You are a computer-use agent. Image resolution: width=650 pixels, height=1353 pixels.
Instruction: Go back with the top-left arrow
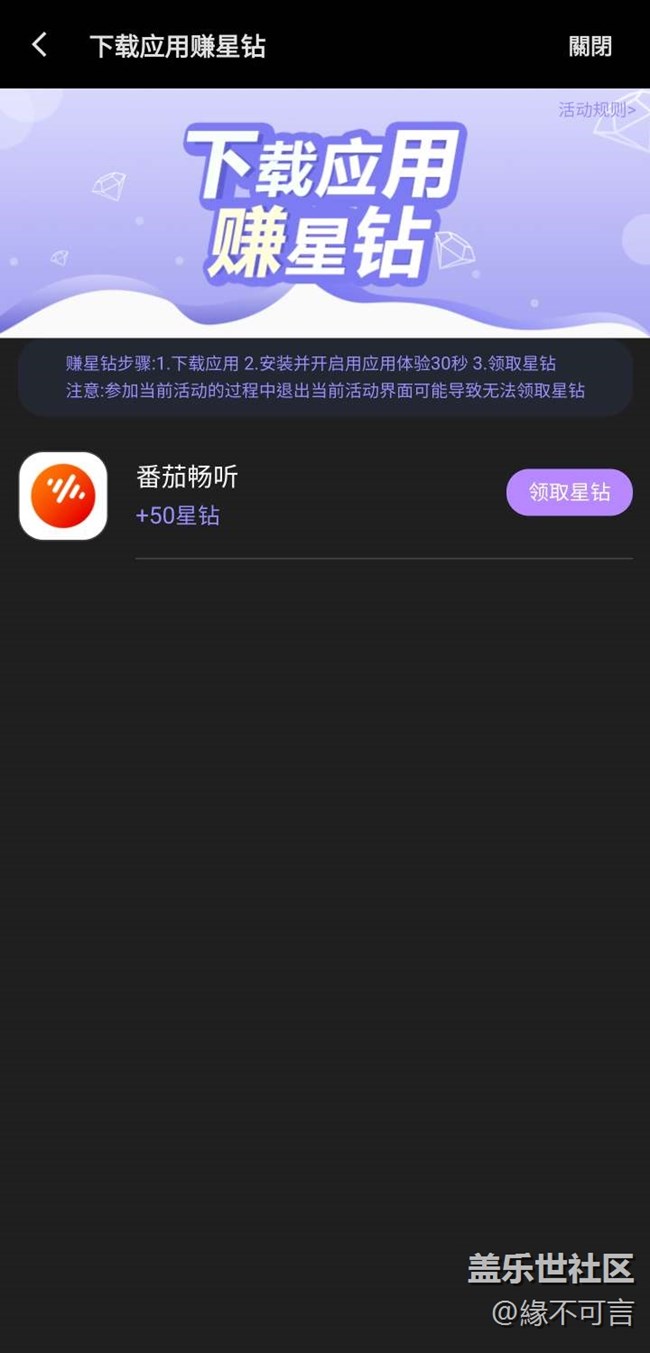(39, 45)
